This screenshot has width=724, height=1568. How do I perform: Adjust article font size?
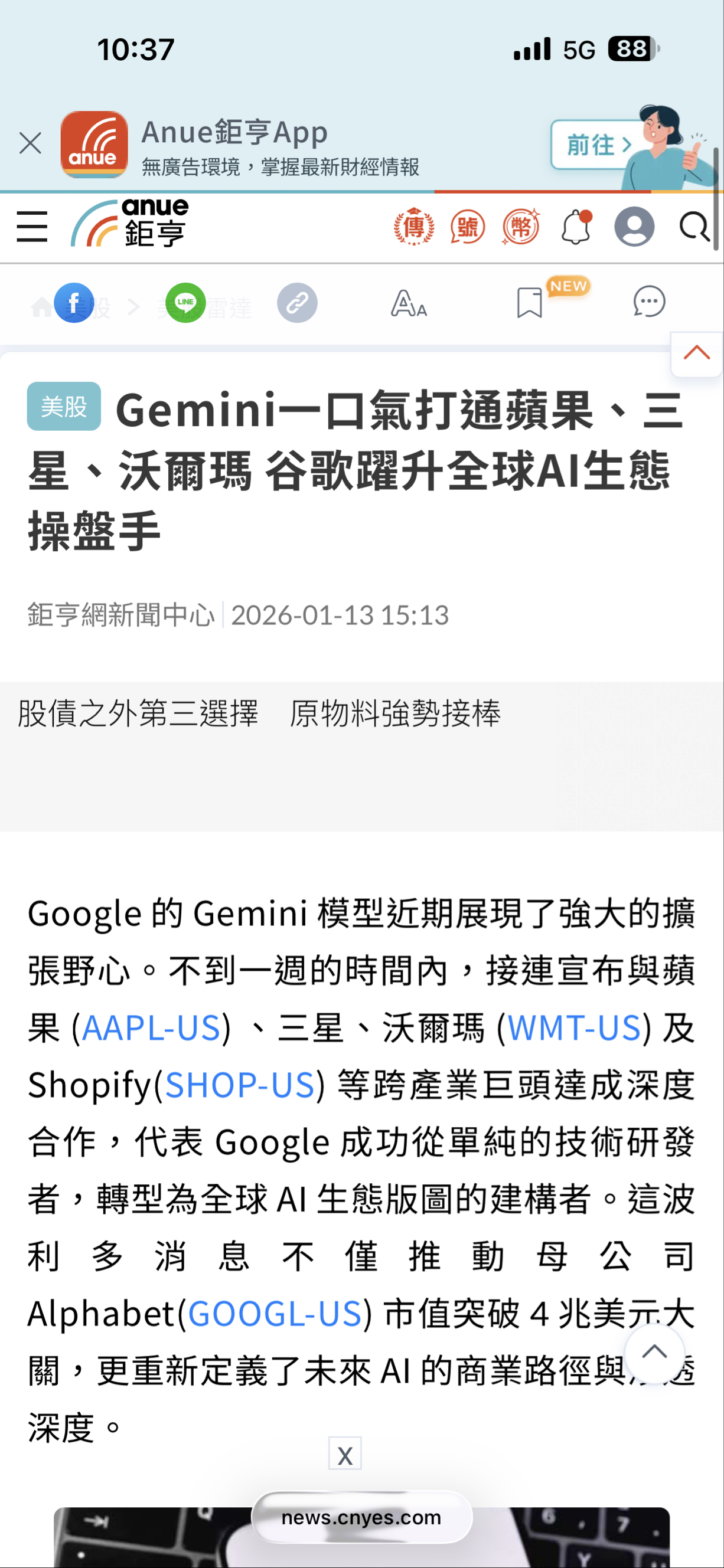click(409, 303)
